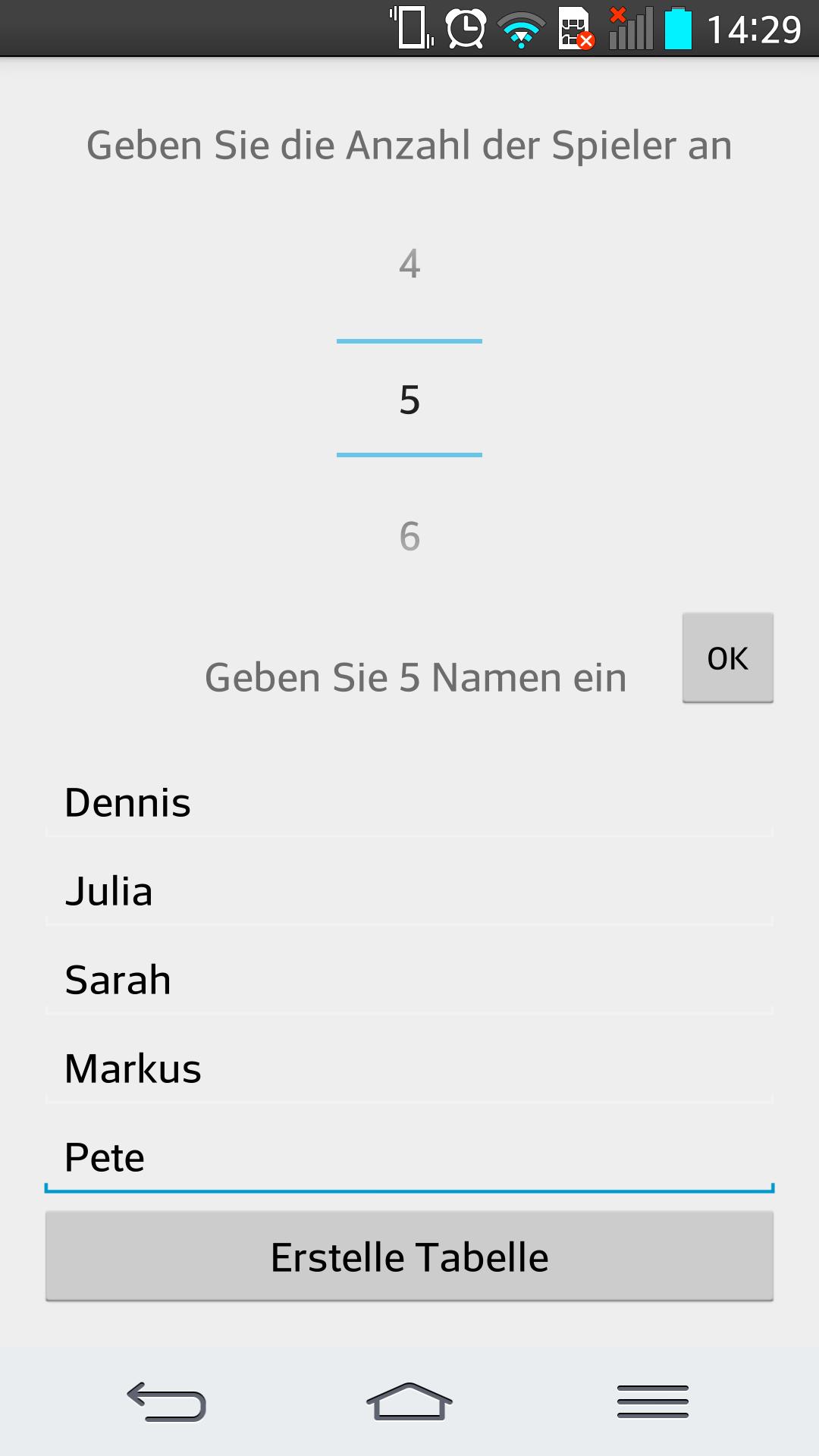
Task: Tap the OK button
Action: coord(727,657)
